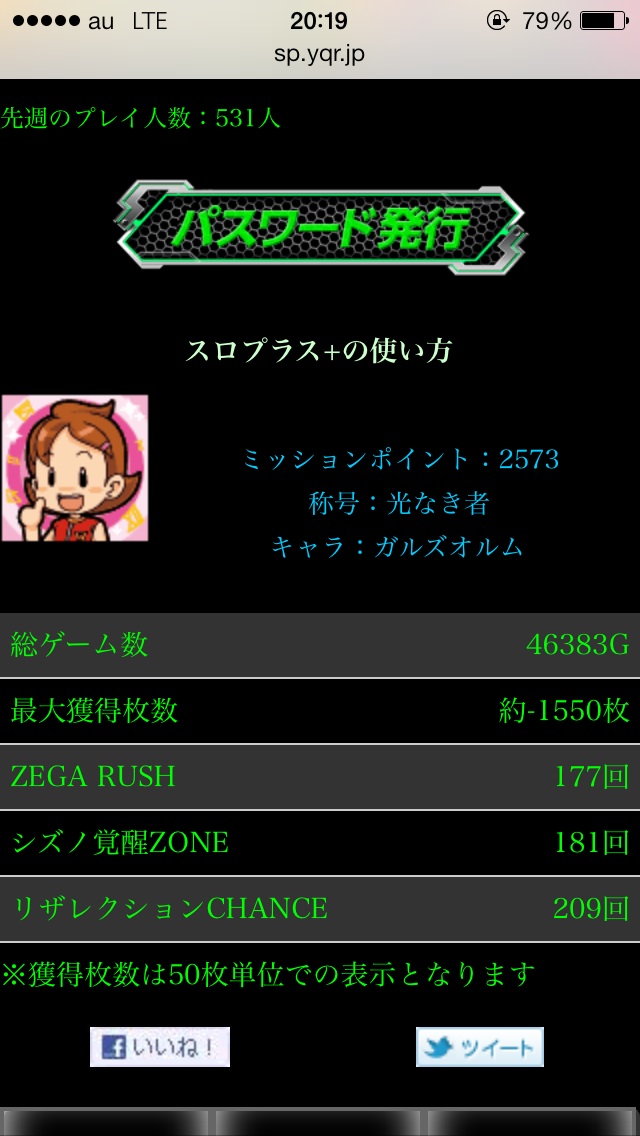The image size is (640, 1136).
Task: Open the スロプラス+の使い方 link
Action: pos(319,351)
